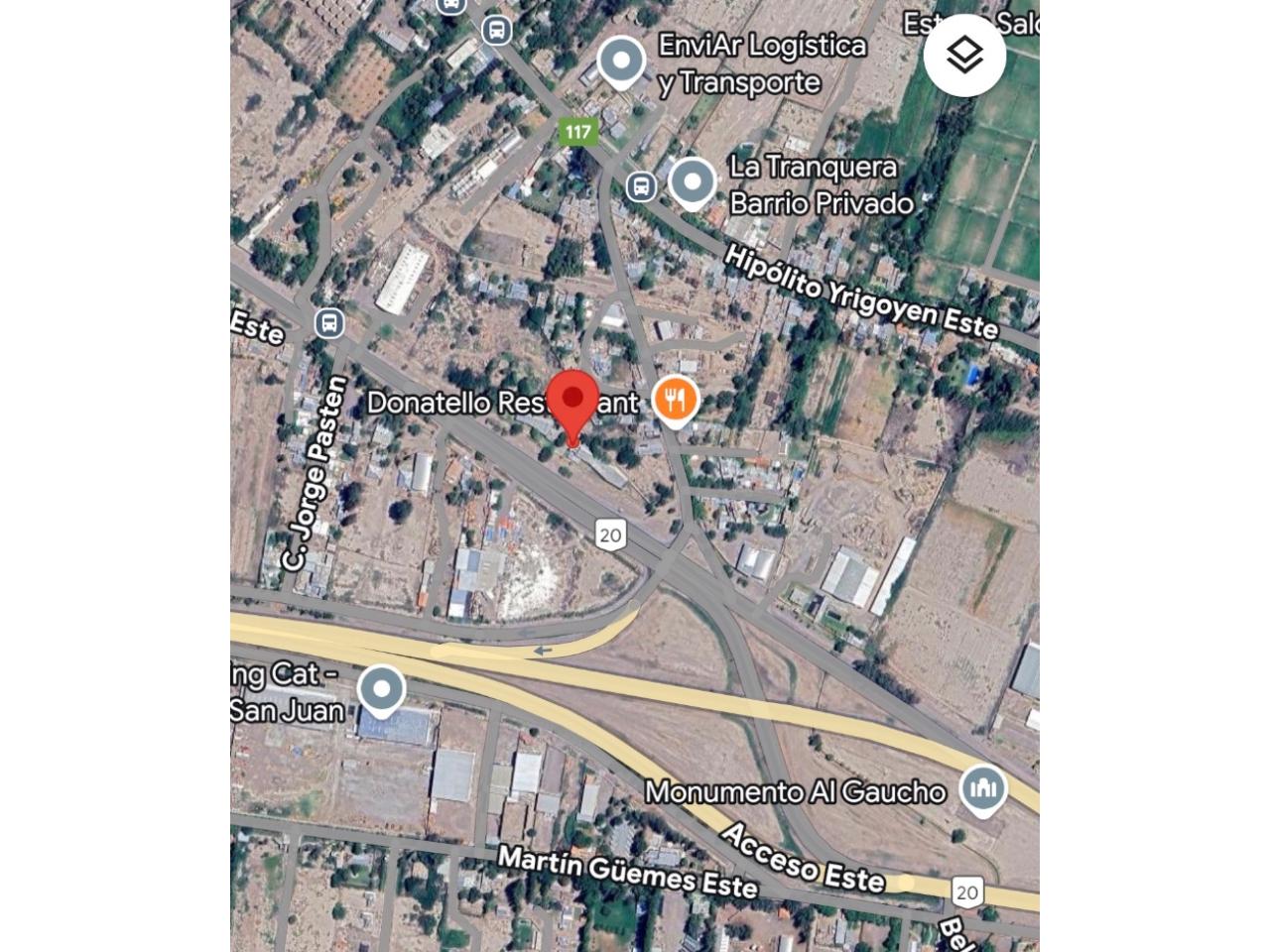Open the Donatello Restaurant marker
Screen dimensions: 1270x952
point(676,400)
